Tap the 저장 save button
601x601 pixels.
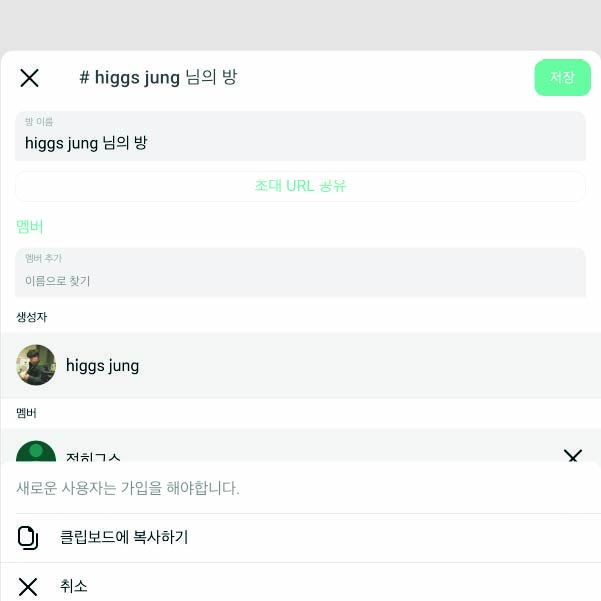click(x=562, y=77)
